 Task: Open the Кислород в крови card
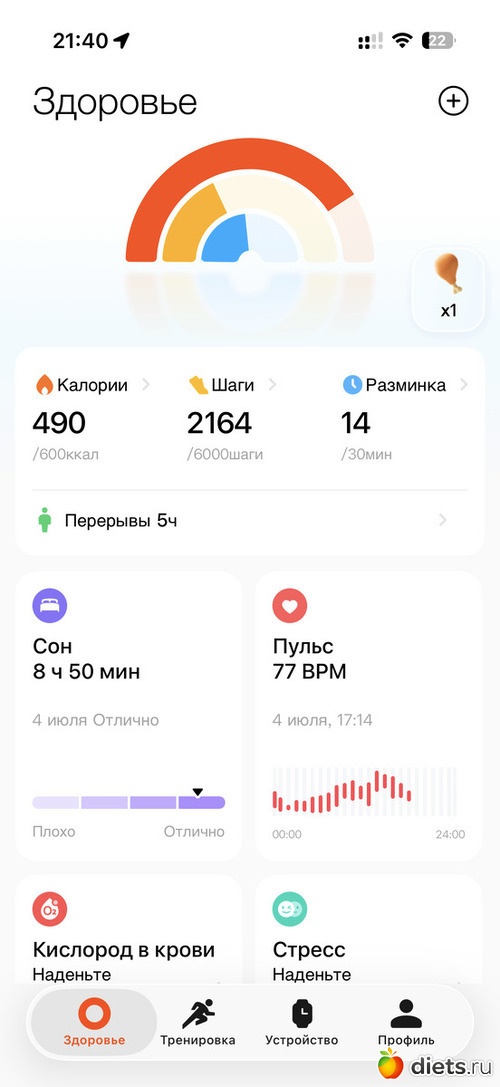(129, 929)
